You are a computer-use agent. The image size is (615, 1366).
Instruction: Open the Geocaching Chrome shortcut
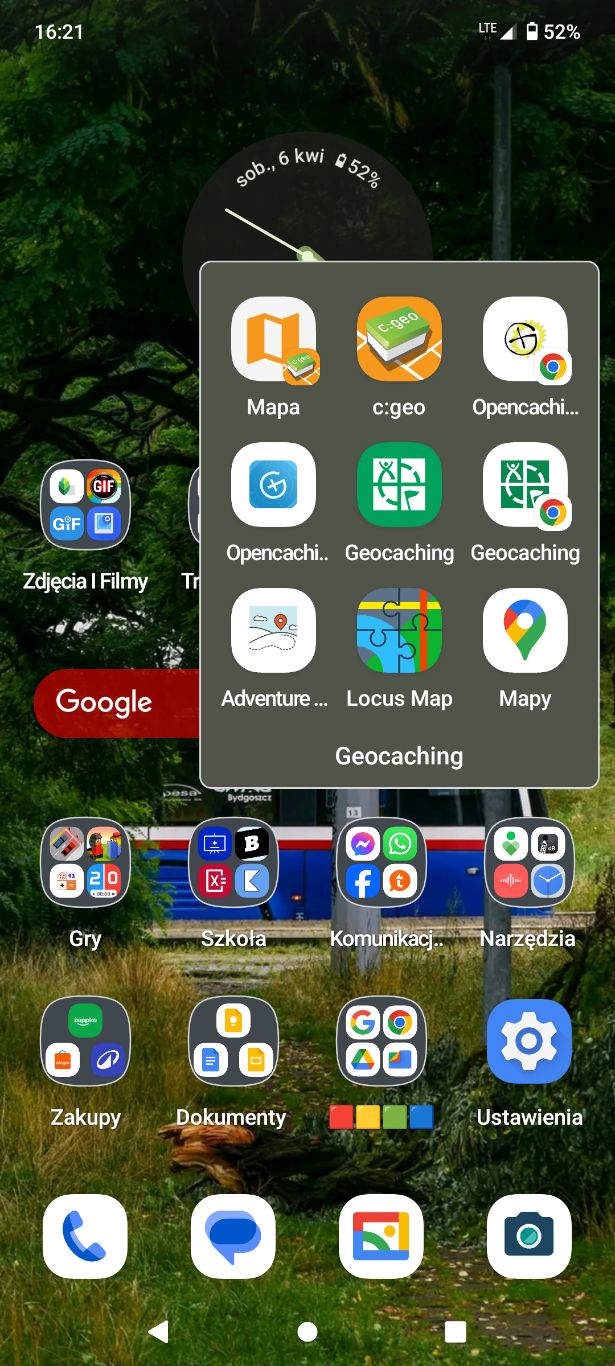[525, 485]
